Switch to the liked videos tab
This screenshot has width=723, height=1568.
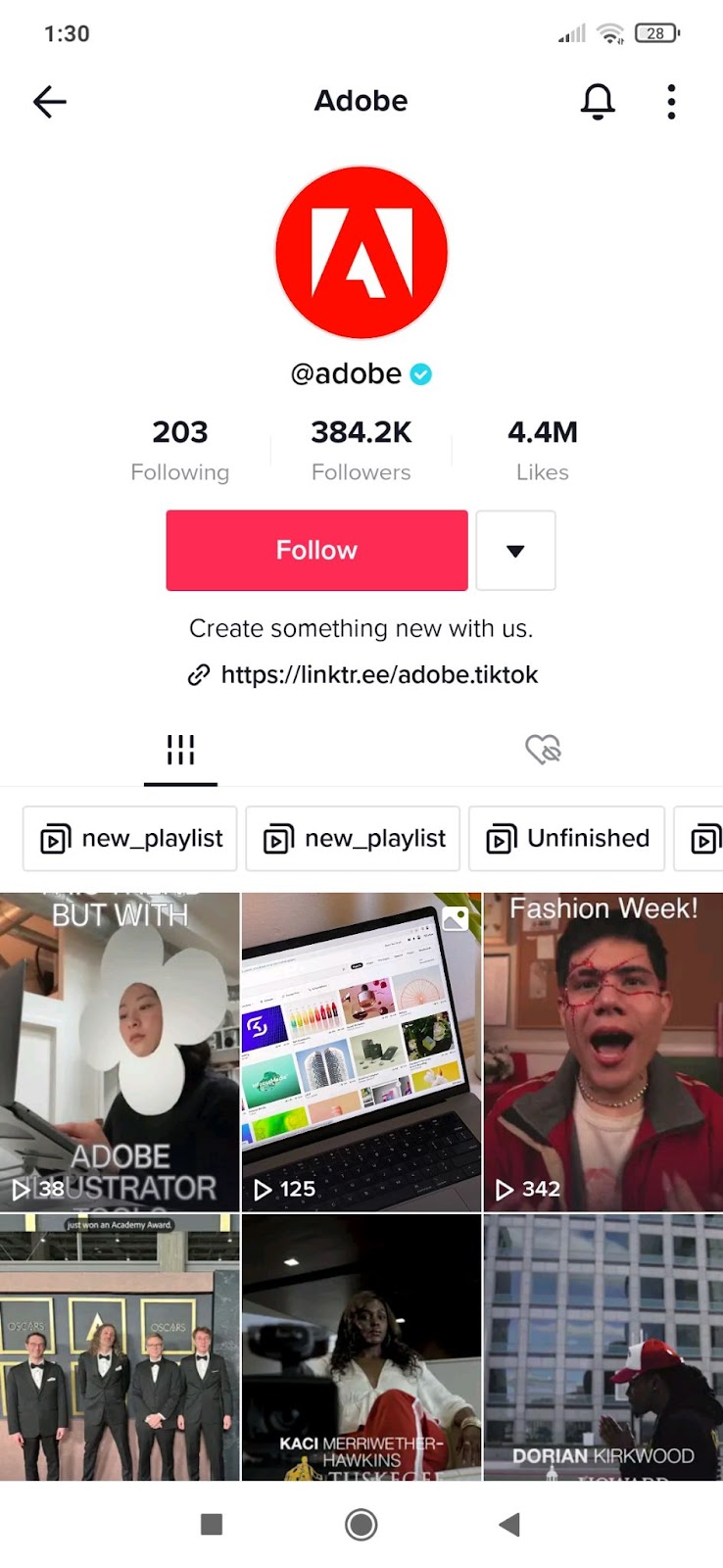point(543,750)
